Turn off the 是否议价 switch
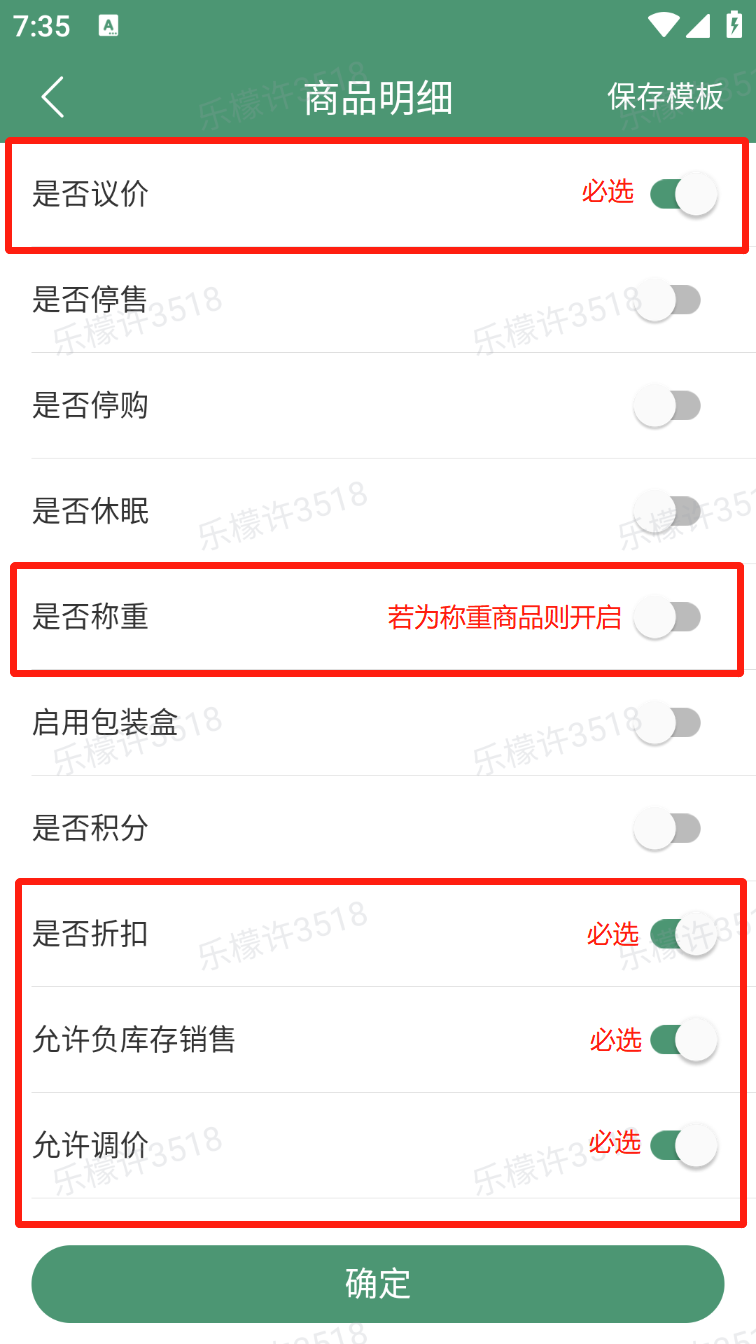The image size is (756, 1344). coord(684,194)
